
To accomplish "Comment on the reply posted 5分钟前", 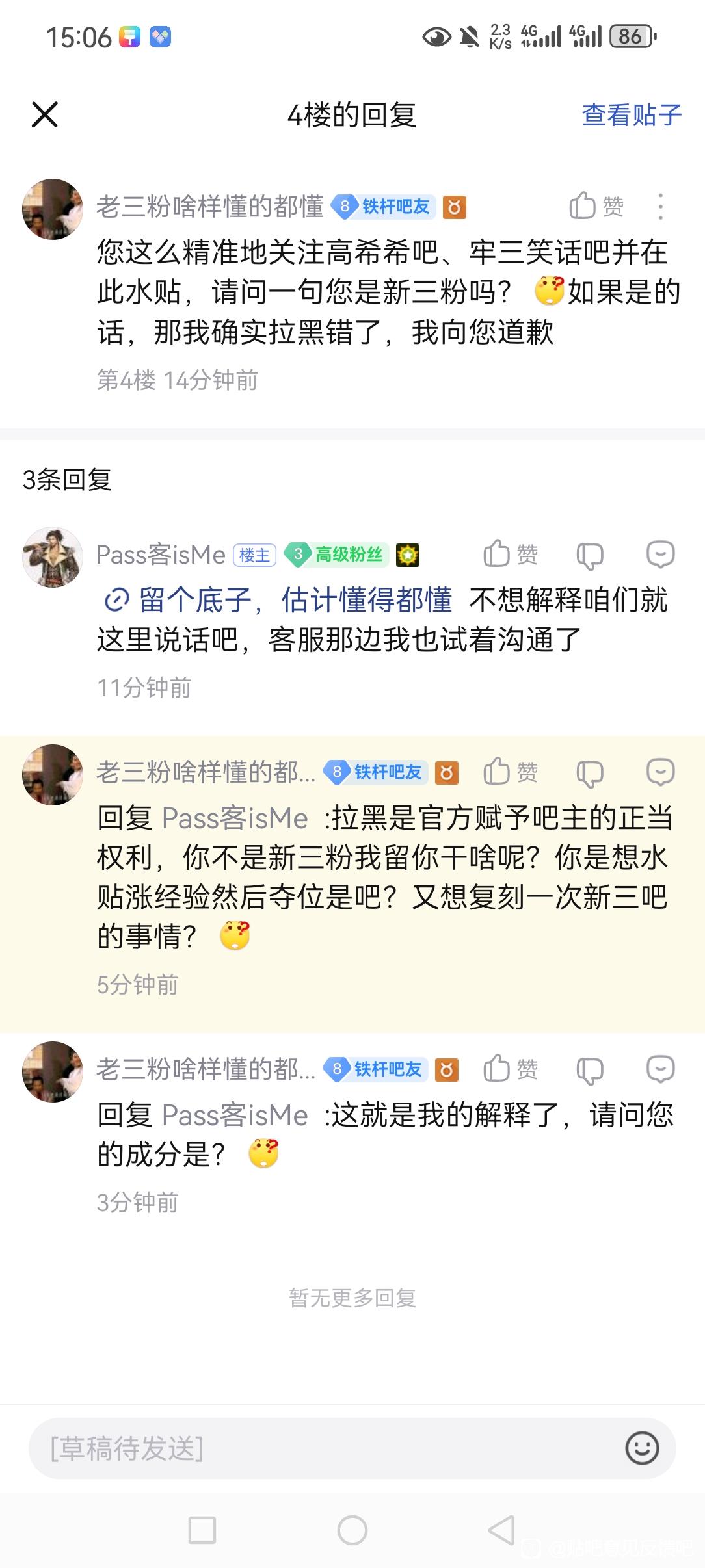I will pos(660,772).
